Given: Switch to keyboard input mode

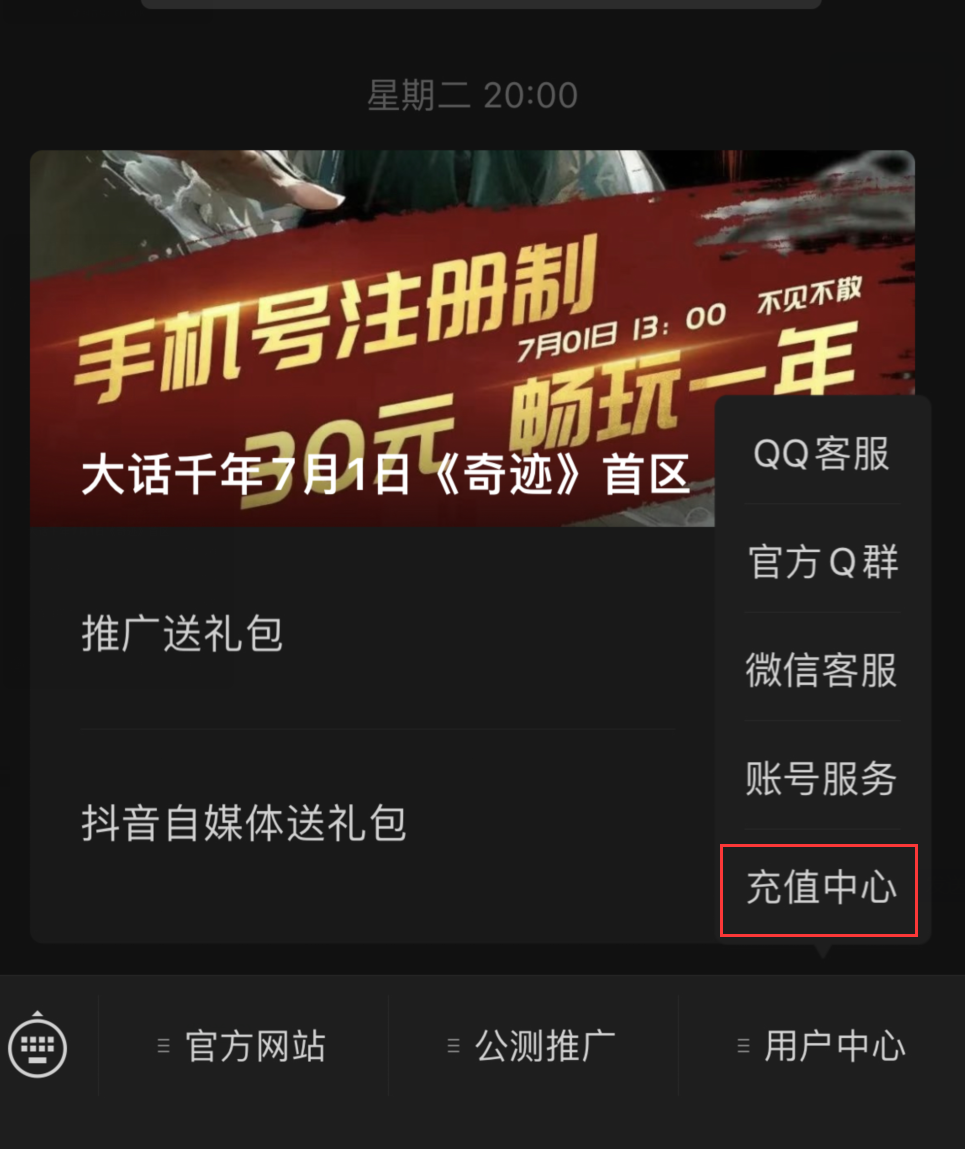Looking at the screenshot, I should (x=38, y=1047).
